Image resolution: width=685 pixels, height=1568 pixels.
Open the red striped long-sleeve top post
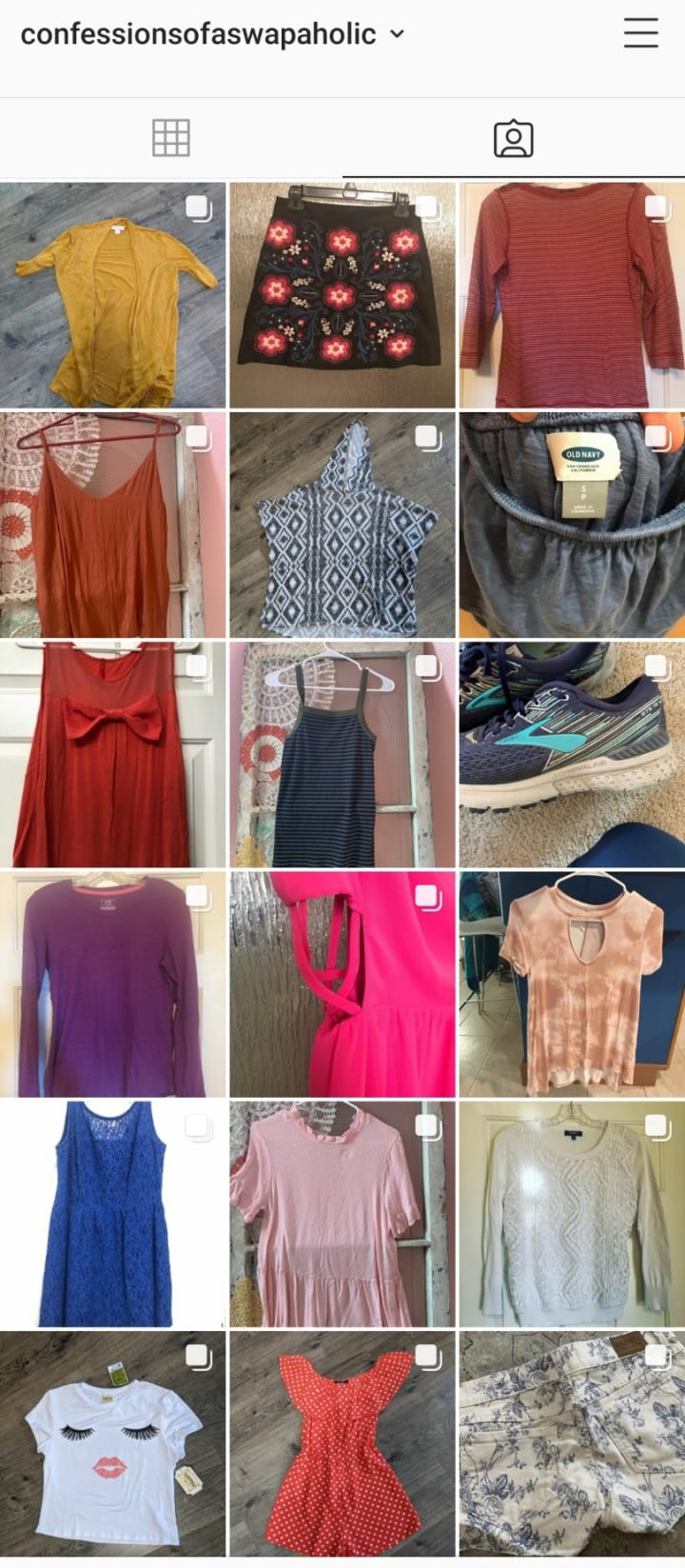(x=572, y=295)
